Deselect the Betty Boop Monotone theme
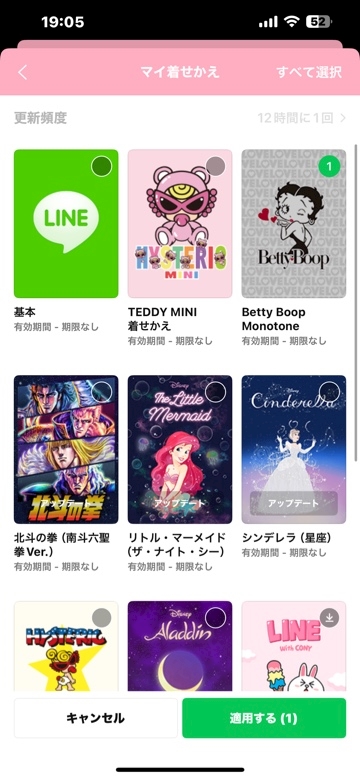Screen dimensions: 360x779 329,166
